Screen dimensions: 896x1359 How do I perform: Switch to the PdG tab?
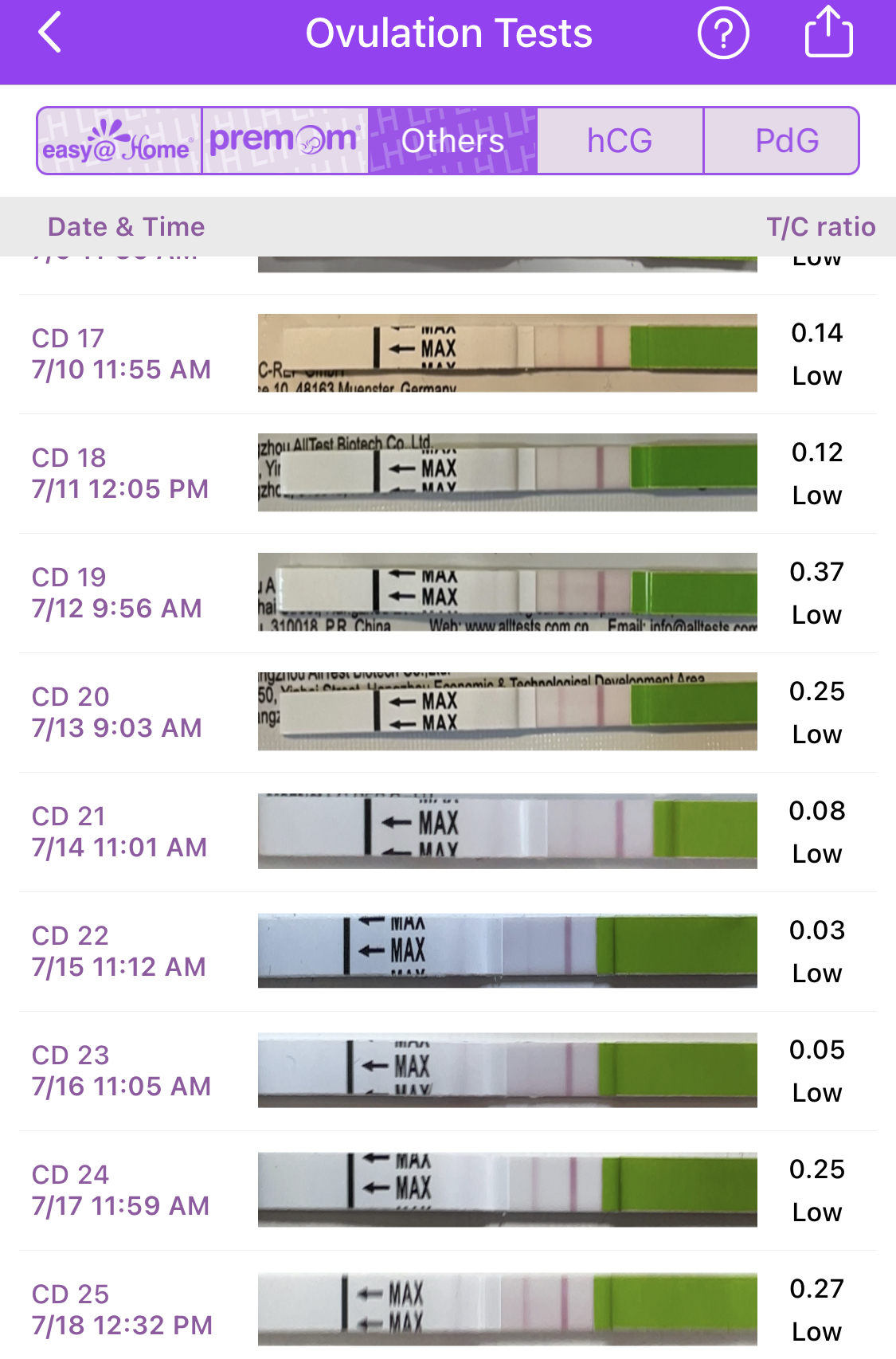click(x=784, y=141)
